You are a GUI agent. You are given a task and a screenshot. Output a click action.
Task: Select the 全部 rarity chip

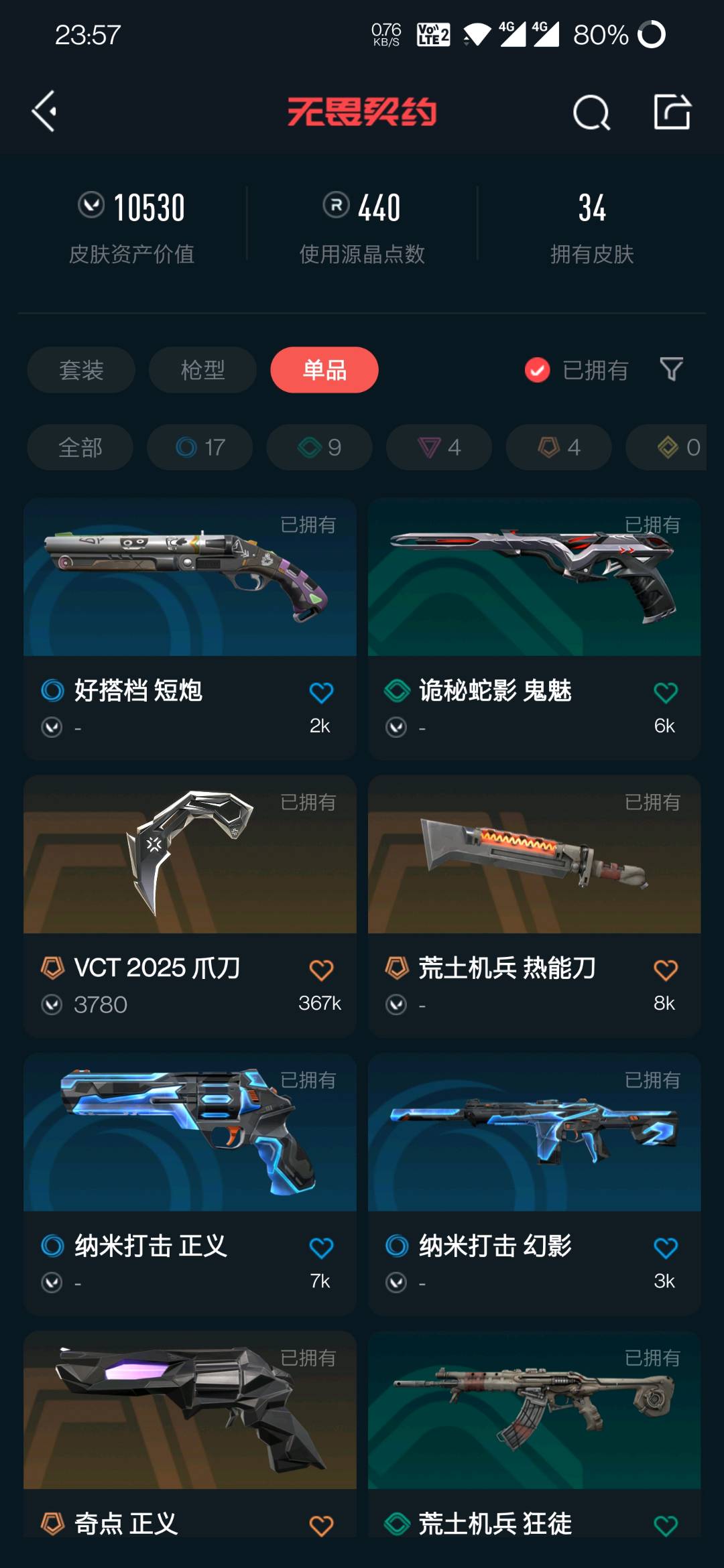[80, 447]
